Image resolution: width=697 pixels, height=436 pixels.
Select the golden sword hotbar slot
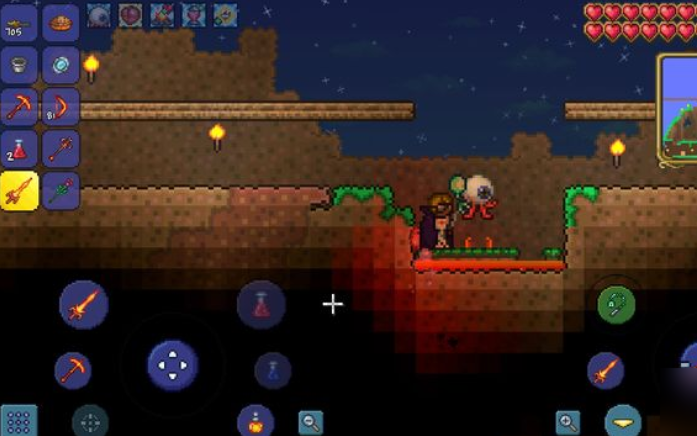click(x=19, y=190)
